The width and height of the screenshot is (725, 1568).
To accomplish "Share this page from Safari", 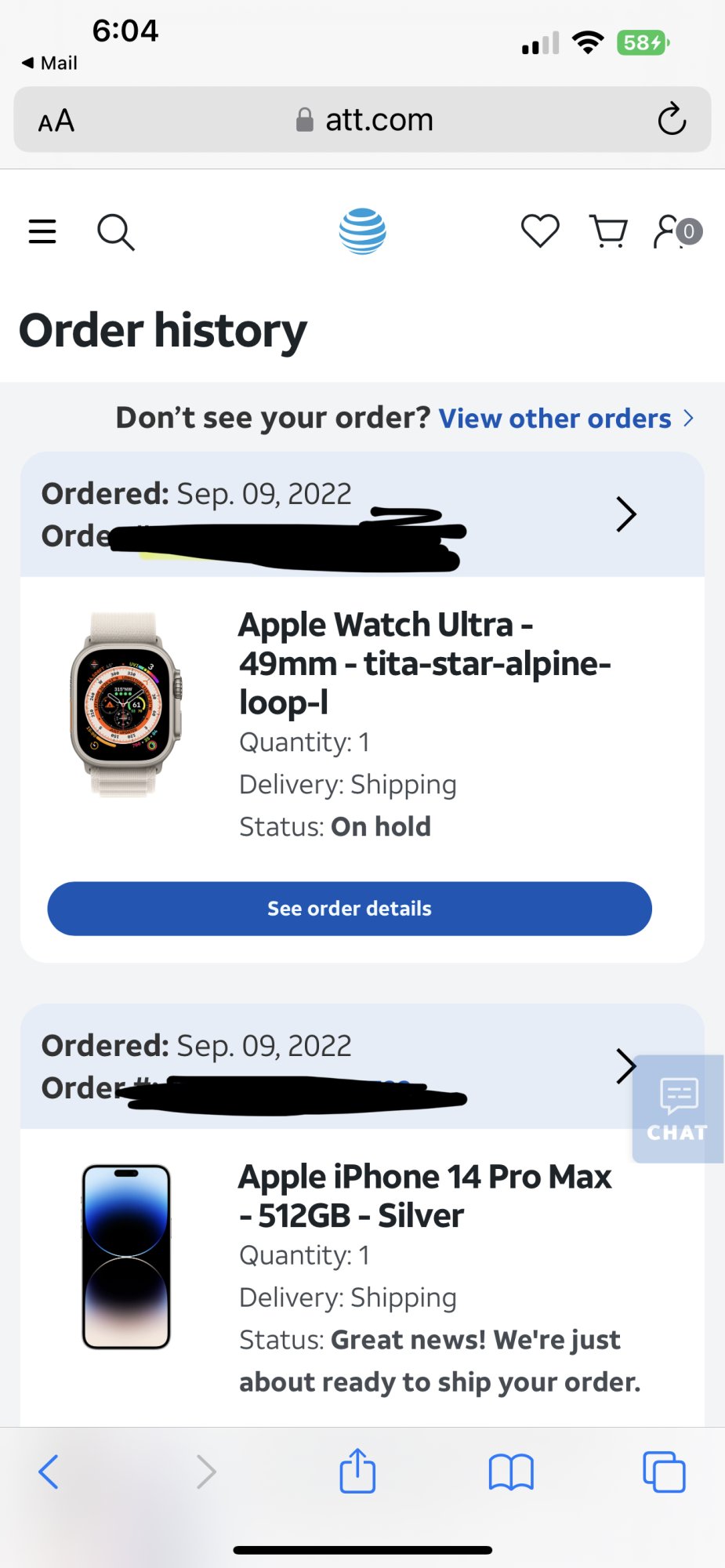I will (x=357, y=1472).
